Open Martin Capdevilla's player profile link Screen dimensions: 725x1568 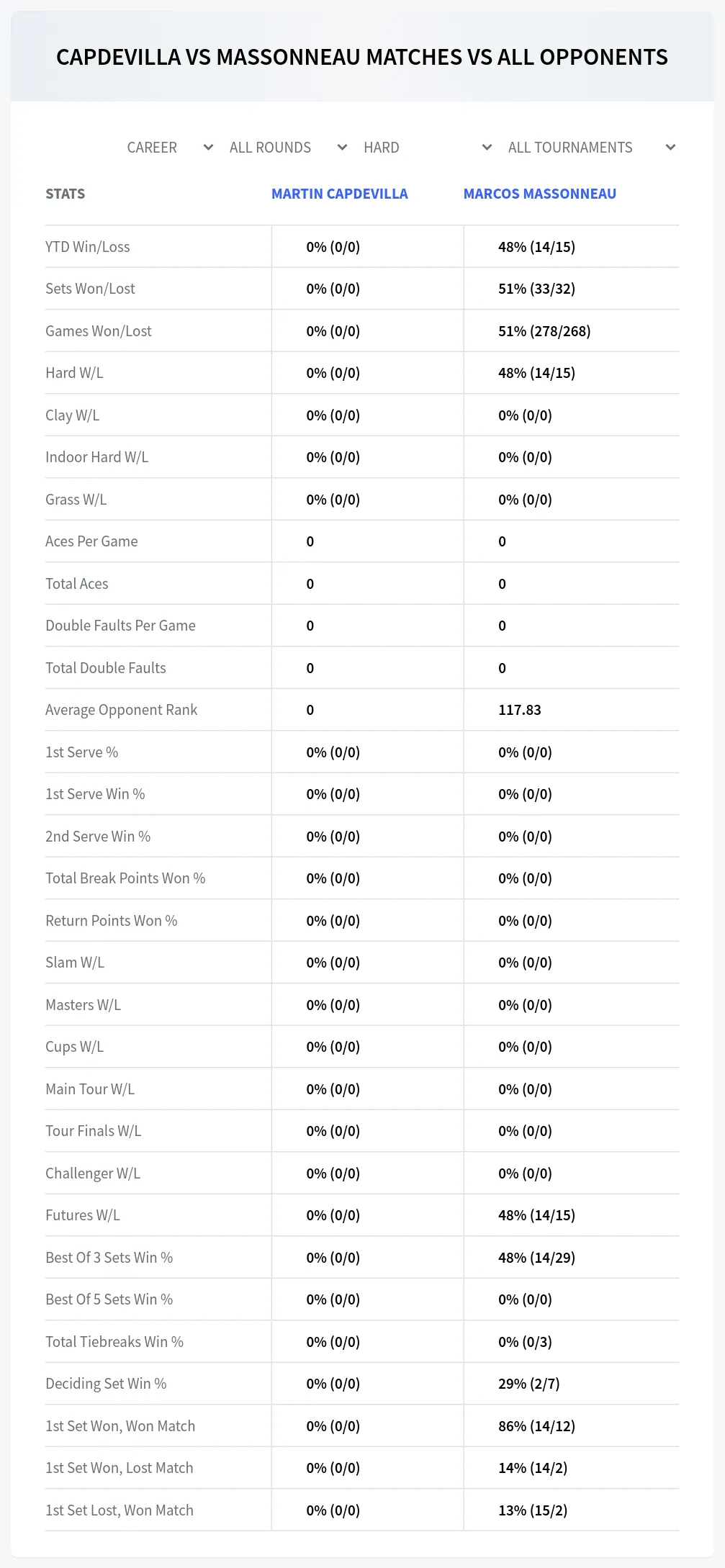click(x=340, y=194)
